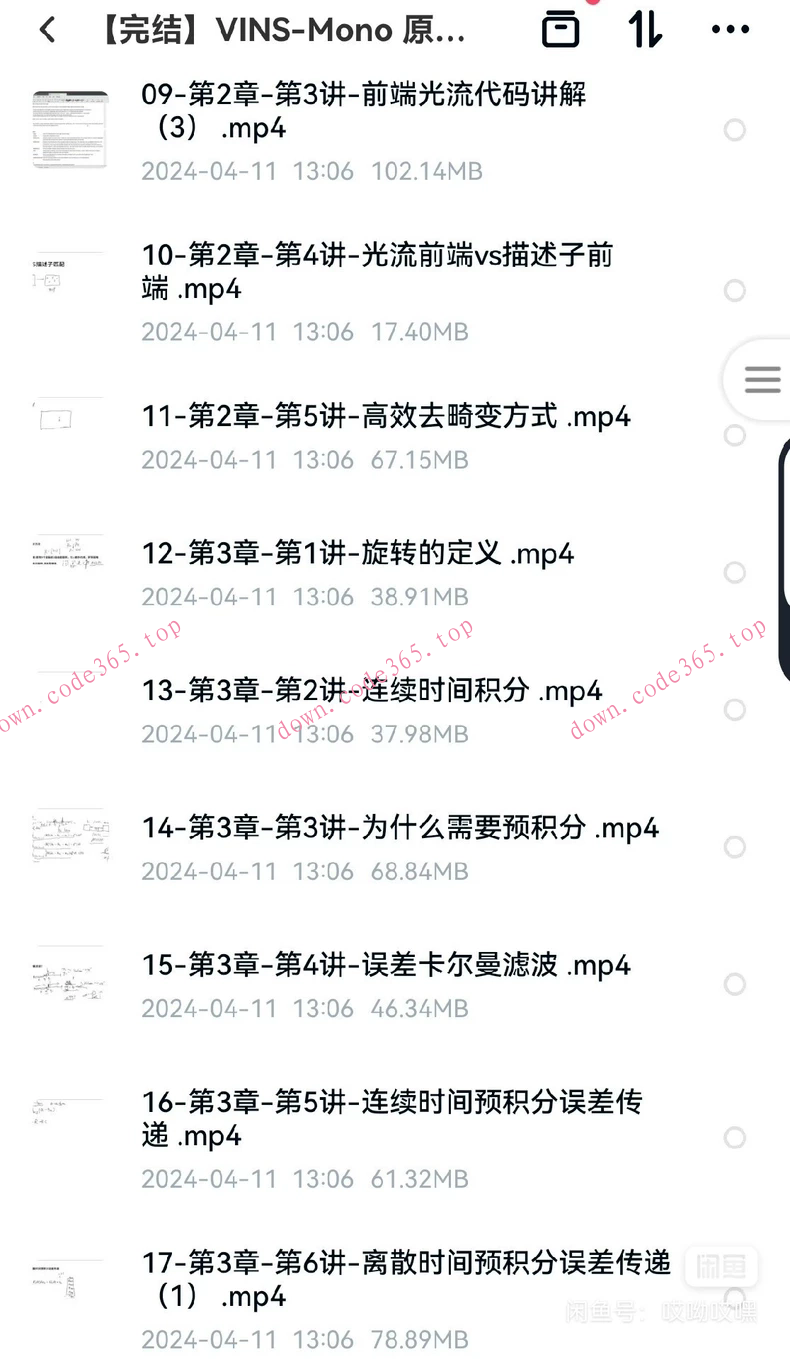The width and height of the screenshot is (790, 1359).
Task: Tap the 09 video preview thumbnail
Action: [67, 130]
